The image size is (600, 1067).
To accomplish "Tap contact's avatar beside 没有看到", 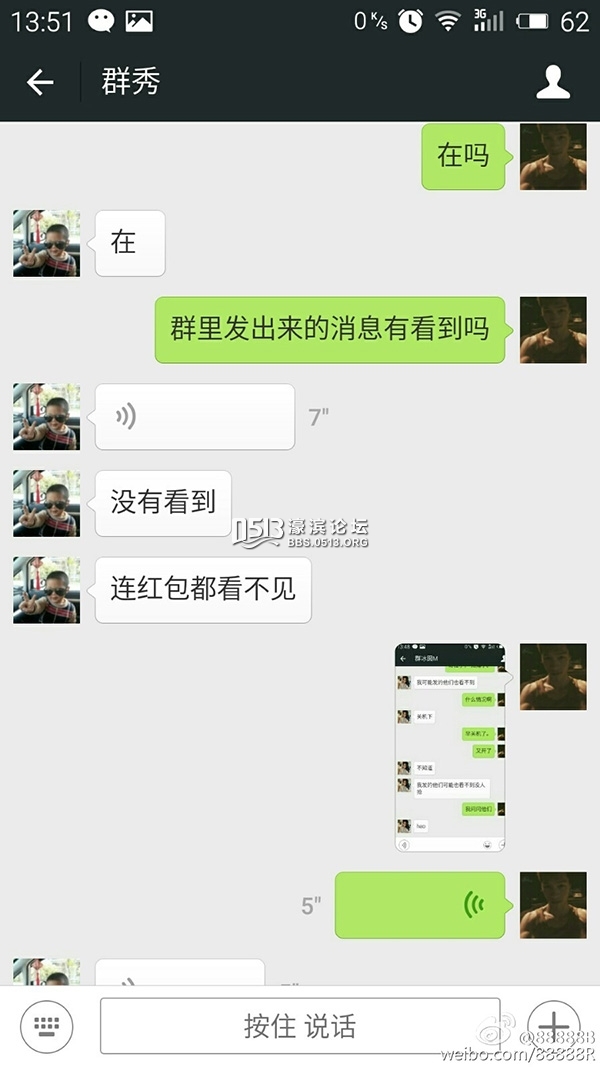I will [x=46, y=503].
